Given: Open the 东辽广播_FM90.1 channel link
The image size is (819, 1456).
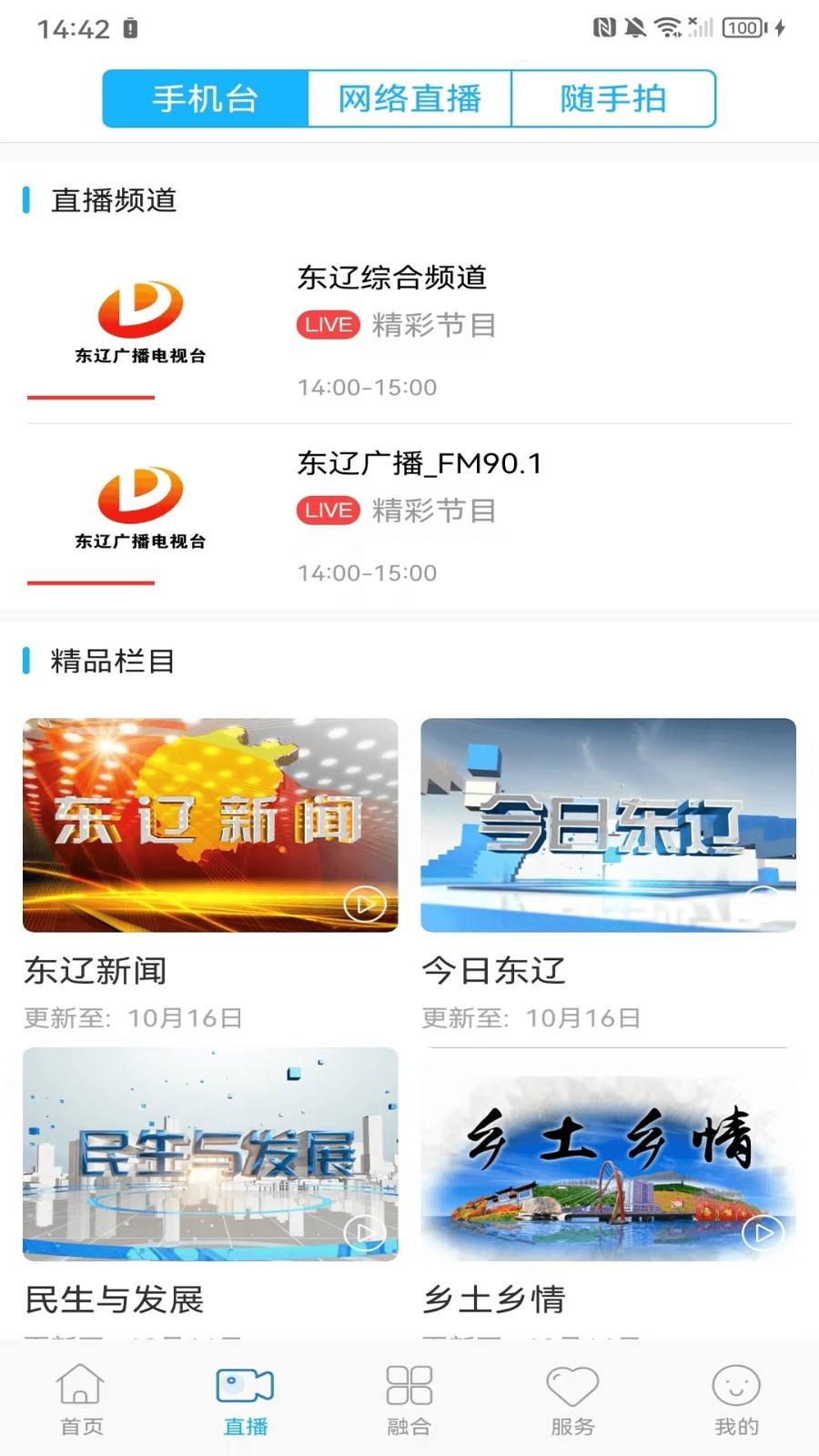Looking at the screenshot, I should coord(419,462).
